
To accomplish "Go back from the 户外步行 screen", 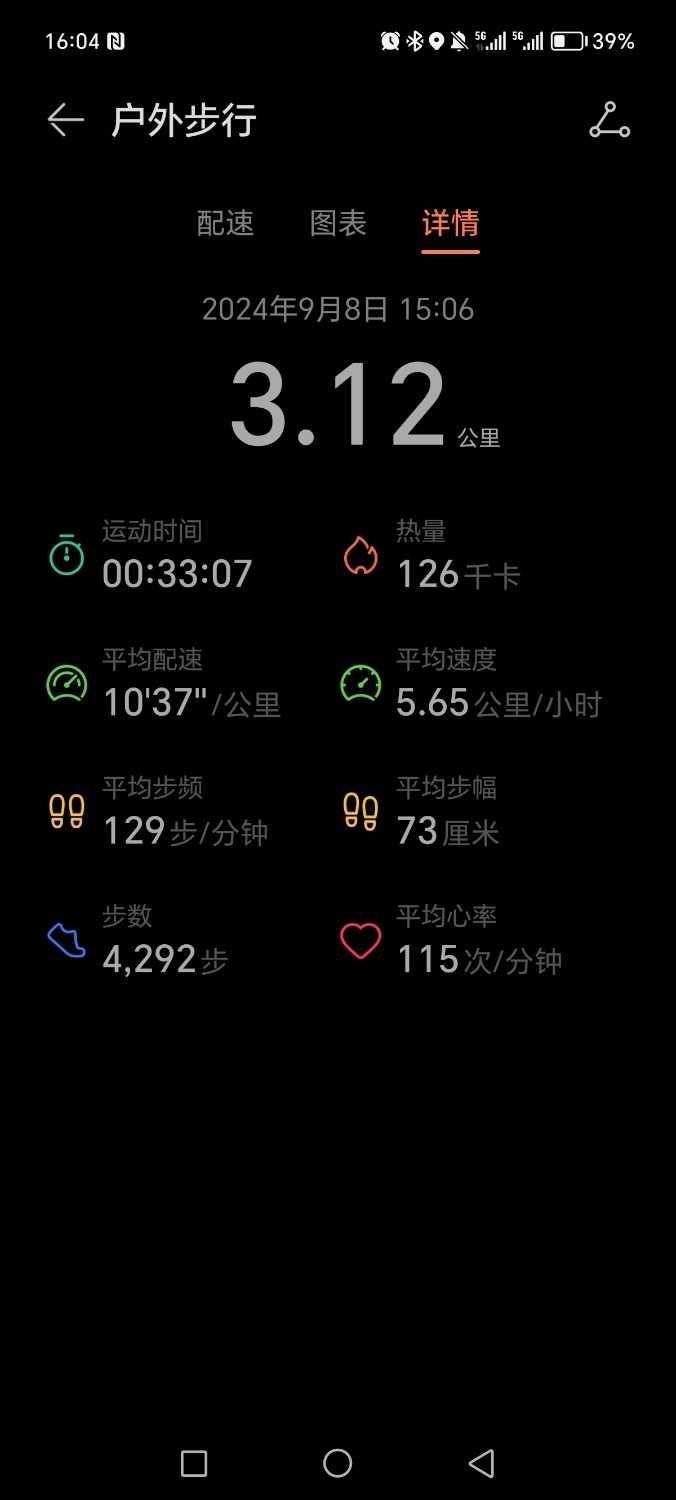I will pos(66,121).
